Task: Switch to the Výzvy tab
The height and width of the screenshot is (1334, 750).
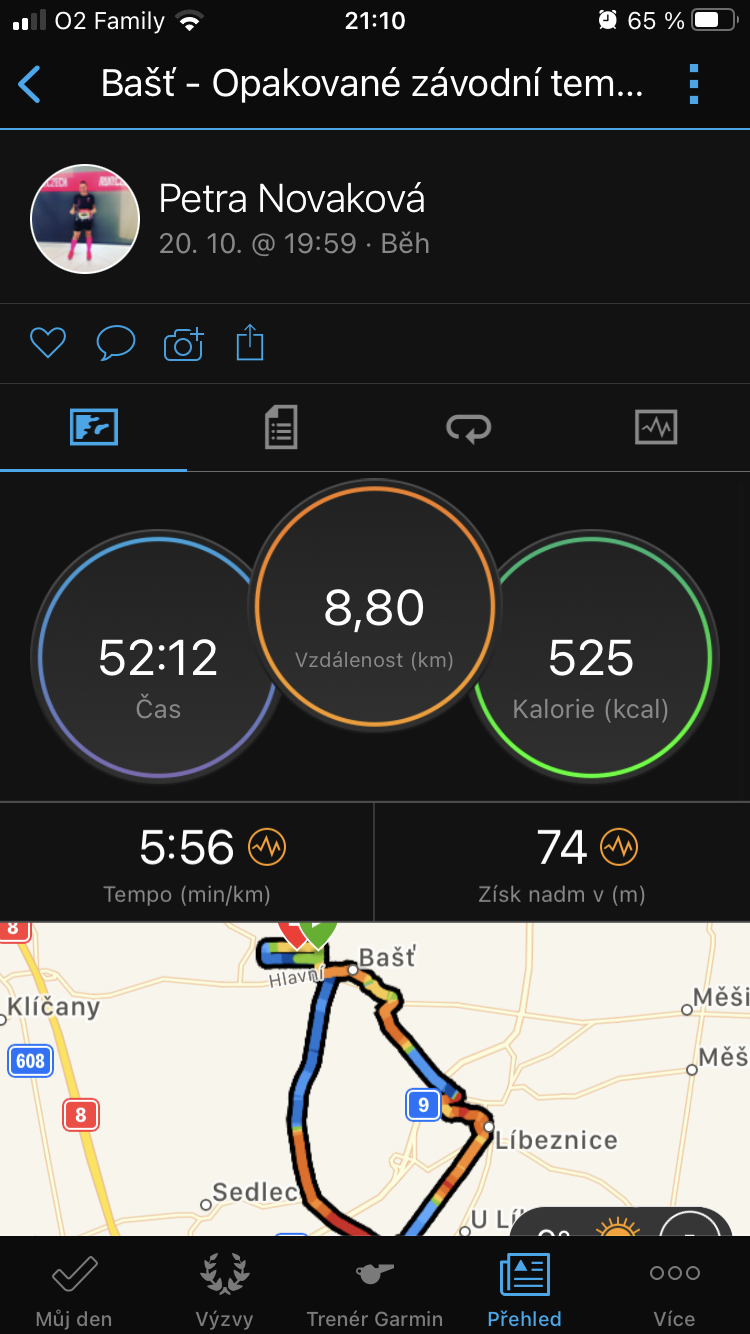Action: [x=224, y=1290]
